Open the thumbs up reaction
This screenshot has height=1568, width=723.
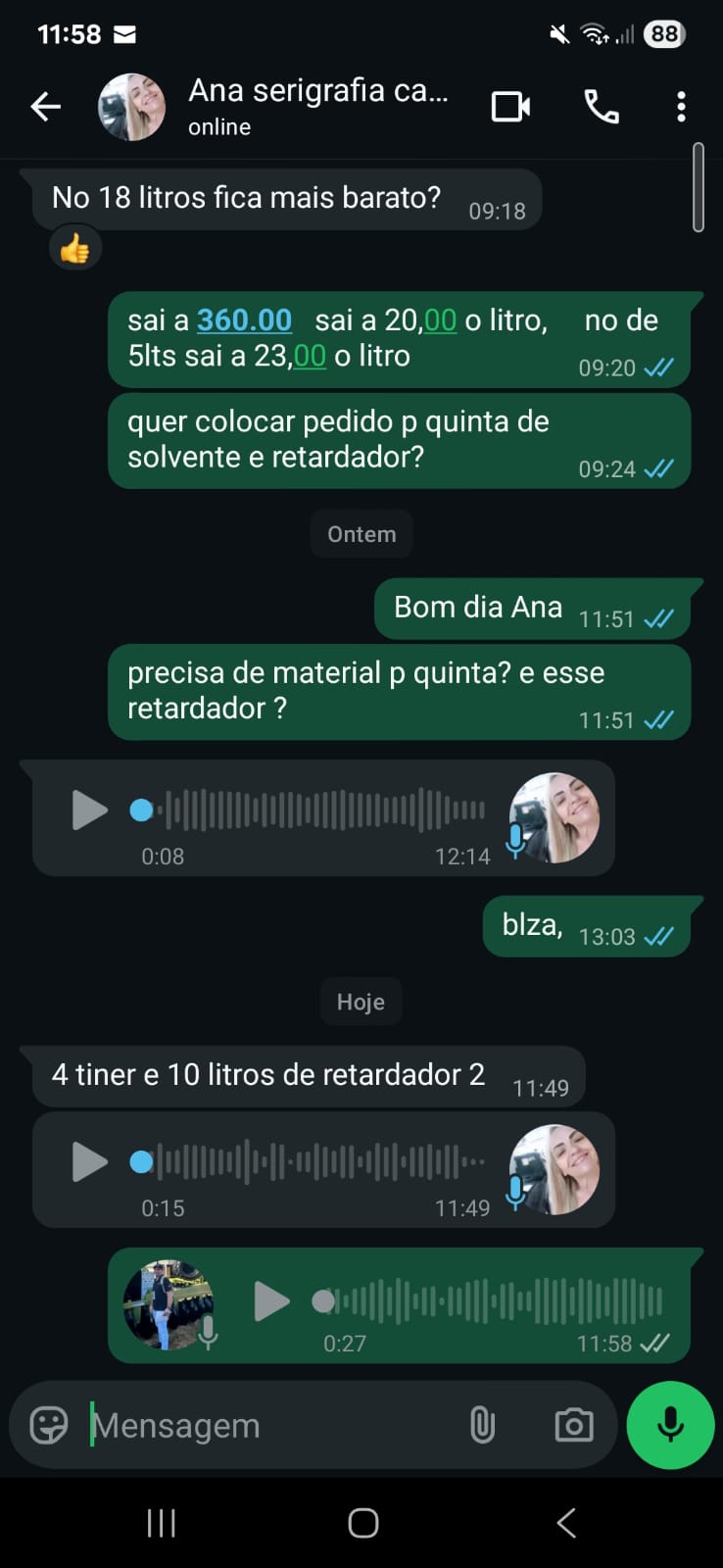(x=75, y=249)
